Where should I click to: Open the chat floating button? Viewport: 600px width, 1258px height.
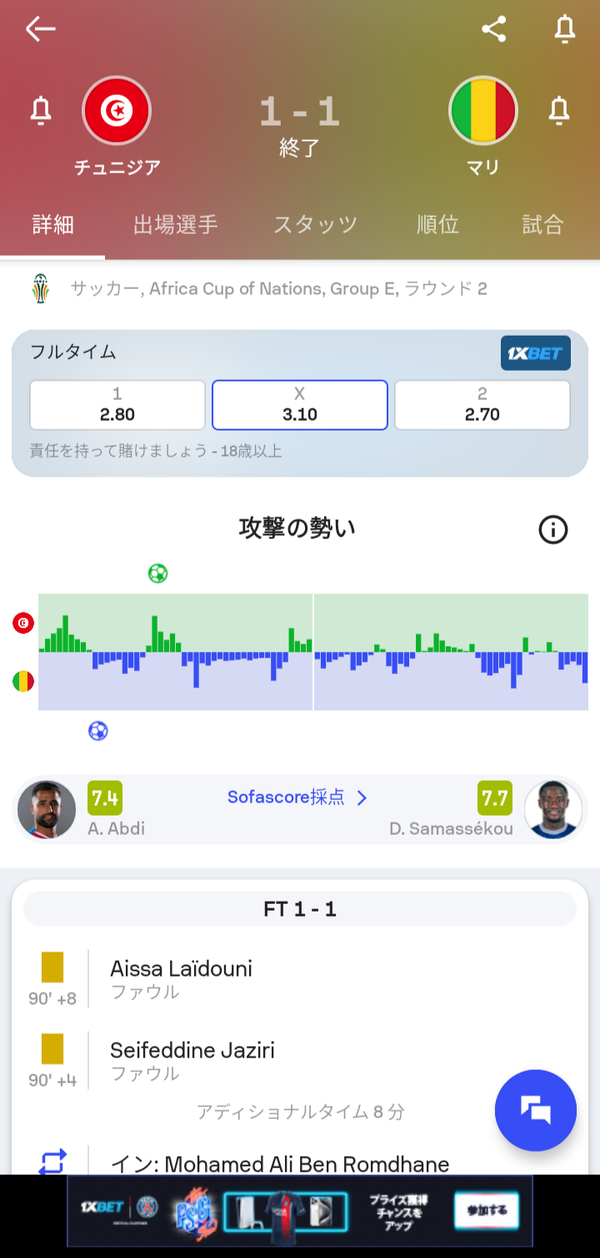(536, 1110)
